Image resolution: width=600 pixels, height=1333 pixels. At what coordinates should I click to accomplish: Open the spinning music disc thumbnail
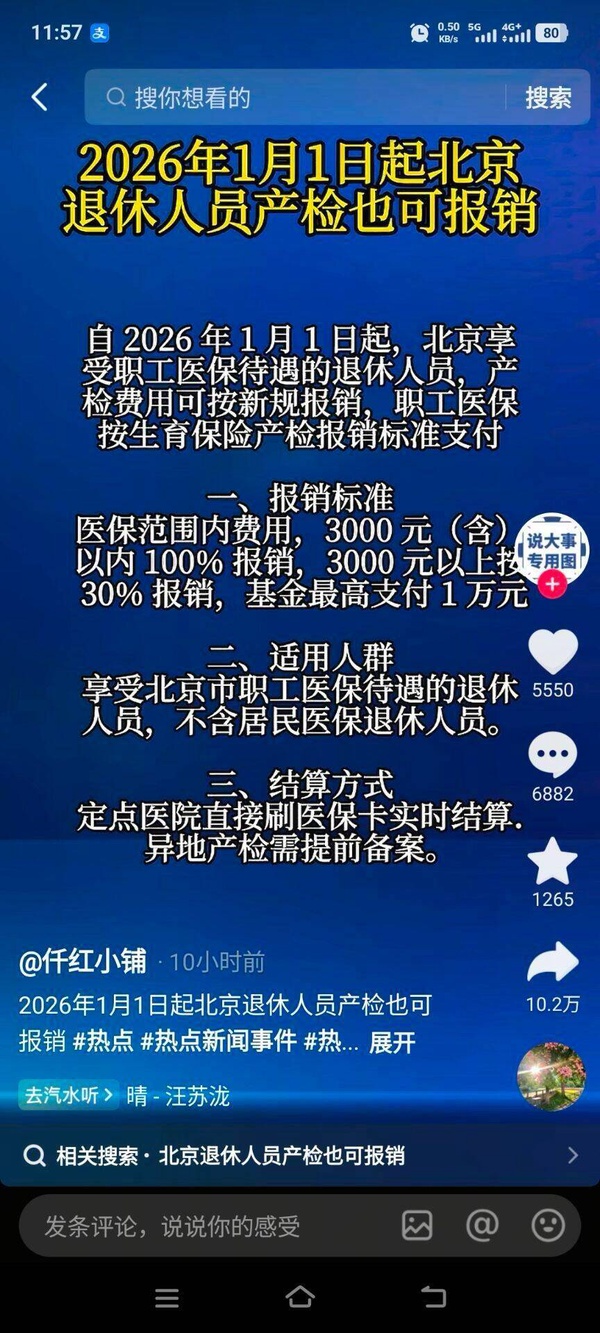[x=551, y=1076]
